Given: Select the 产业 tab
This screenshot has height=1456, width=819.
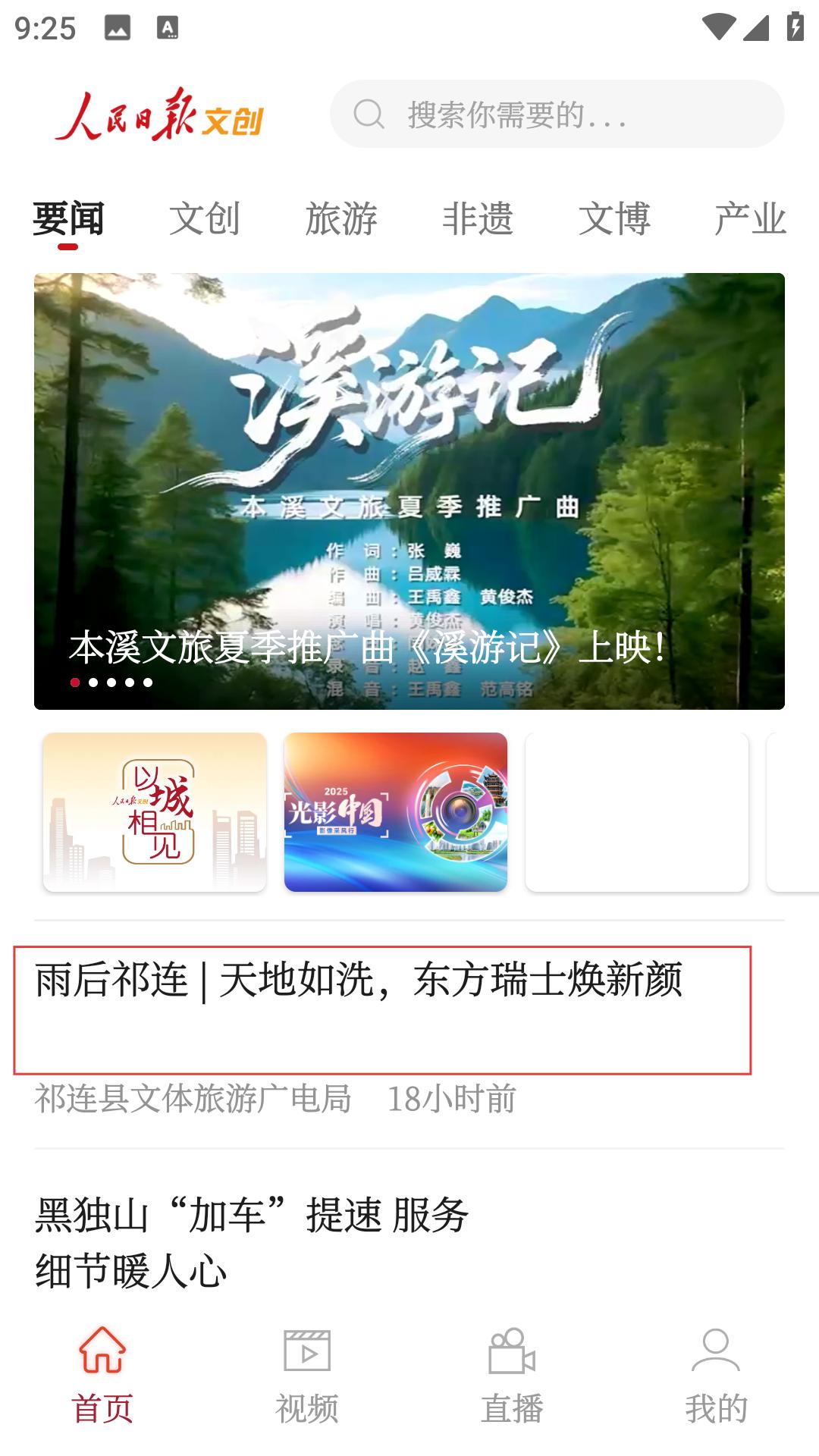Looking at the screenshot, I should 751,219.
